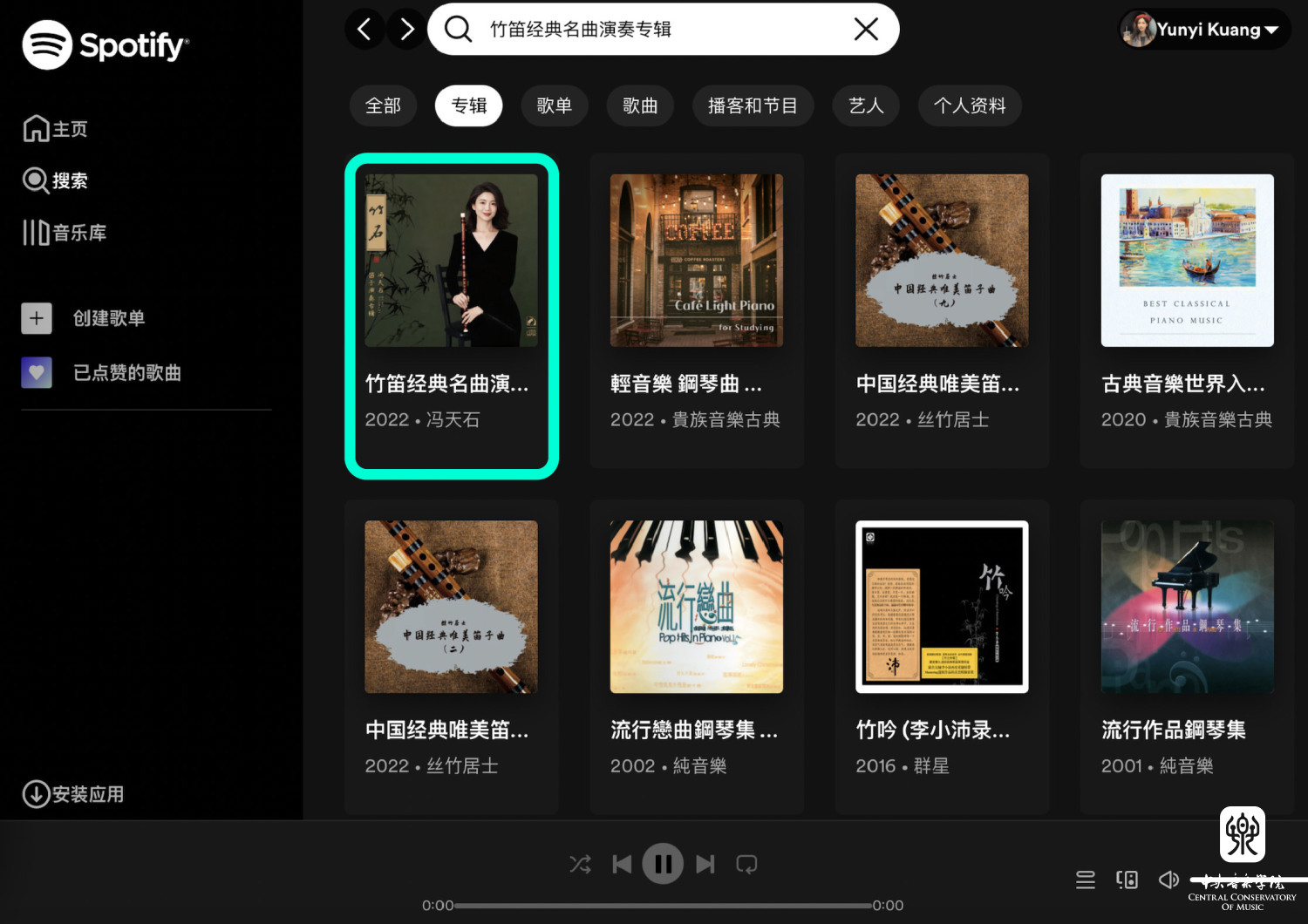Image resolution: width=1308 pixels, height=924 pixels.
Task: Filter results by 歌曲
Action: point(640,106)
